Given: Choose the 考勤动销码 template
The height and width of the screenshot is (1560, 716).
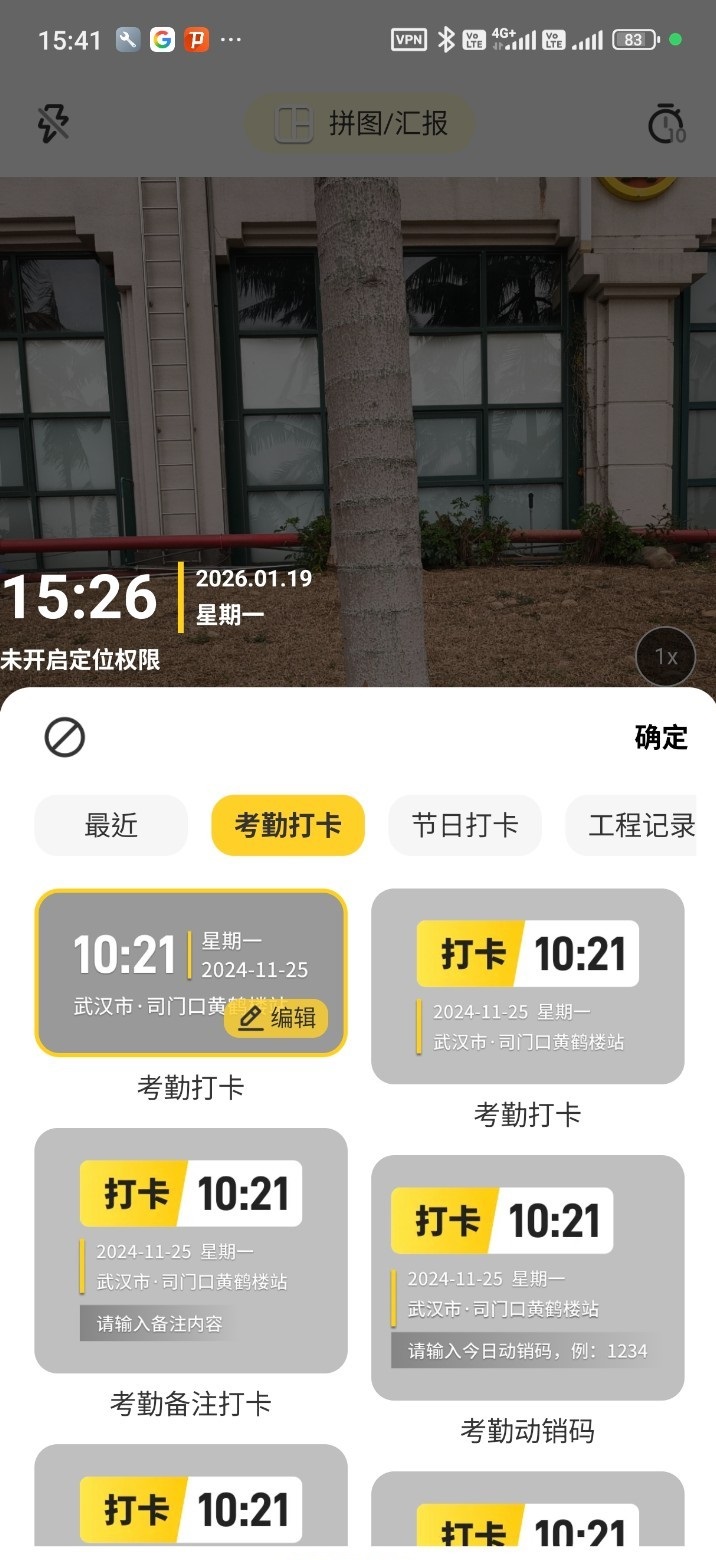Looking at the screenshot, I should 527,1277.
